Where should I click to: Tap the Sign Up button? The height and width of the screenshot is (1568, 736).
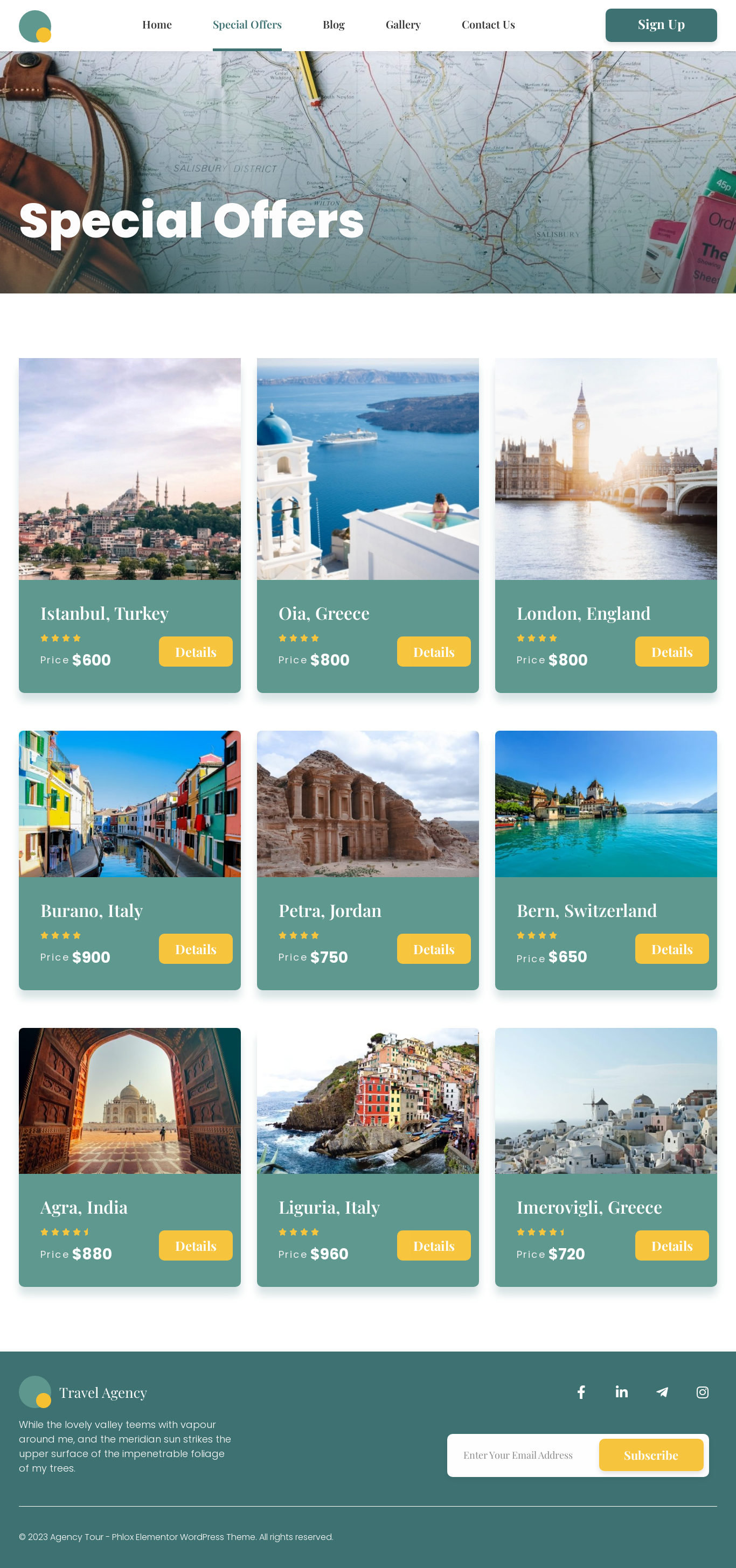661,25
